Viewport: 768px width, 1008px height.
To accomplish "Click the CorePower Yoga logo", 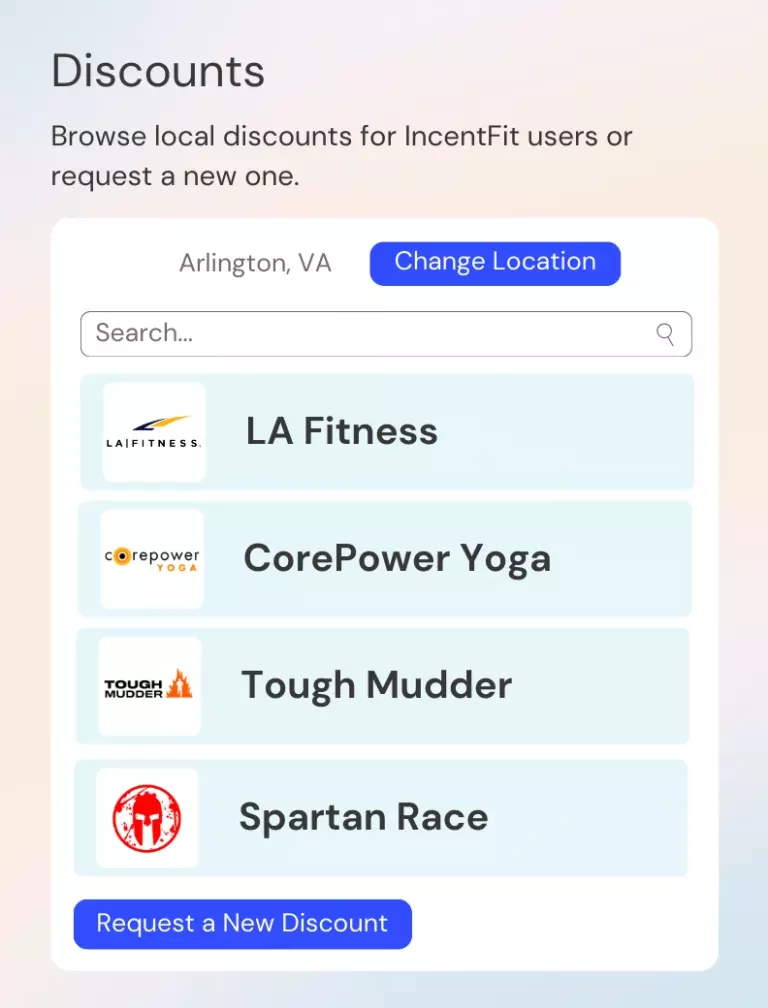I will (152, 558).
